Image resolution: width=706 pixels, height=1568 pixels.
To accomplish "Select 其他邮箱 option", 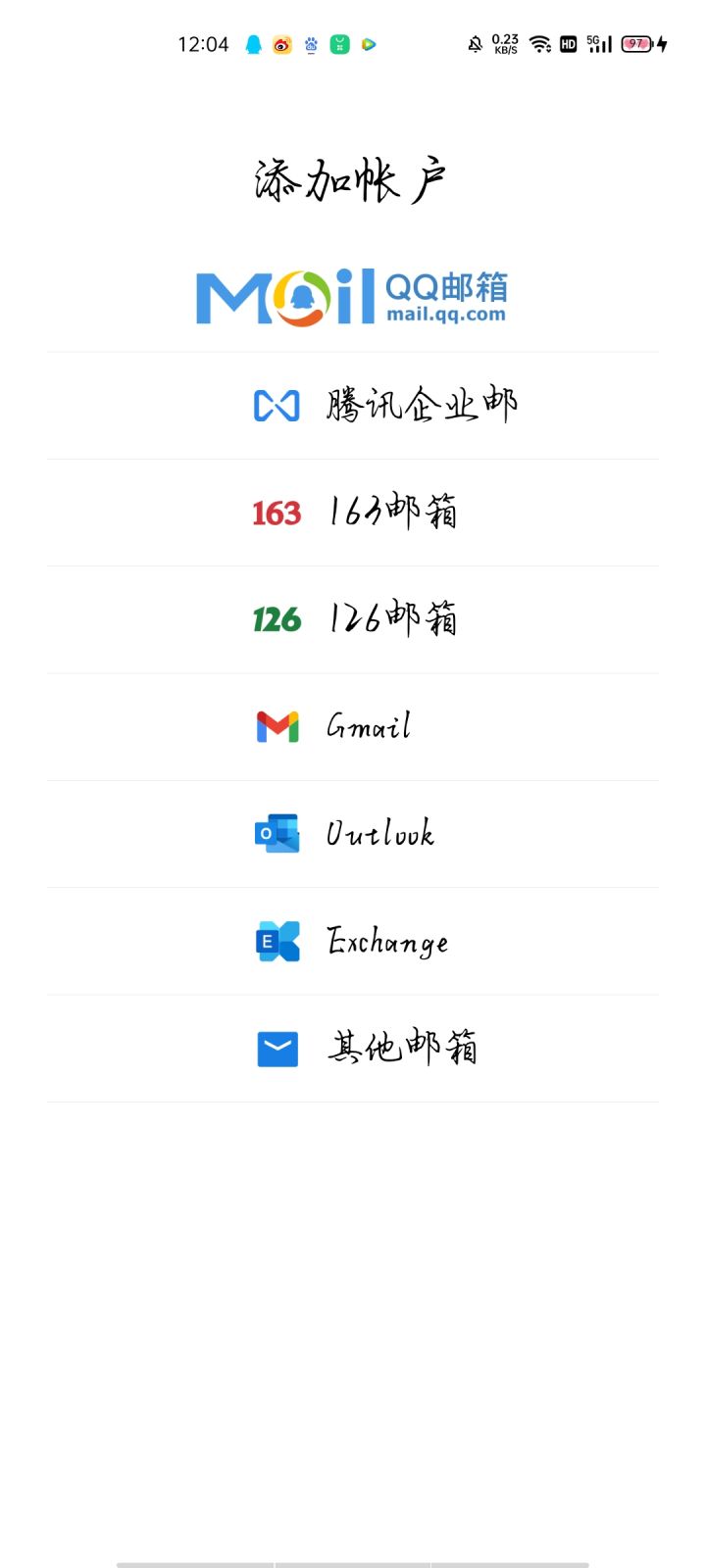I will click(352, 1049).
